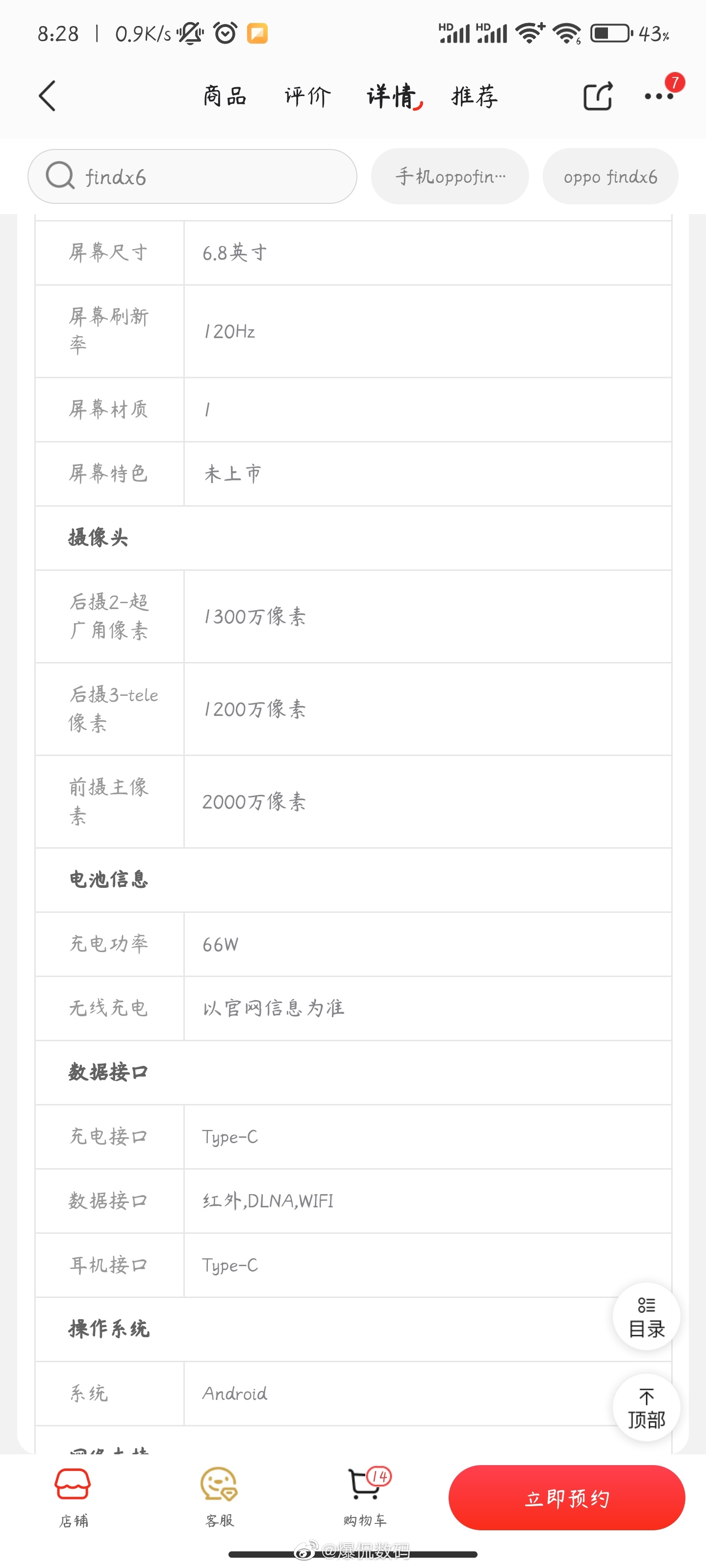Select the 手机oppofin… suggestion chip
Image resolution: width=706 pixels, height=1568 pixels.
[x=450, y=176]
